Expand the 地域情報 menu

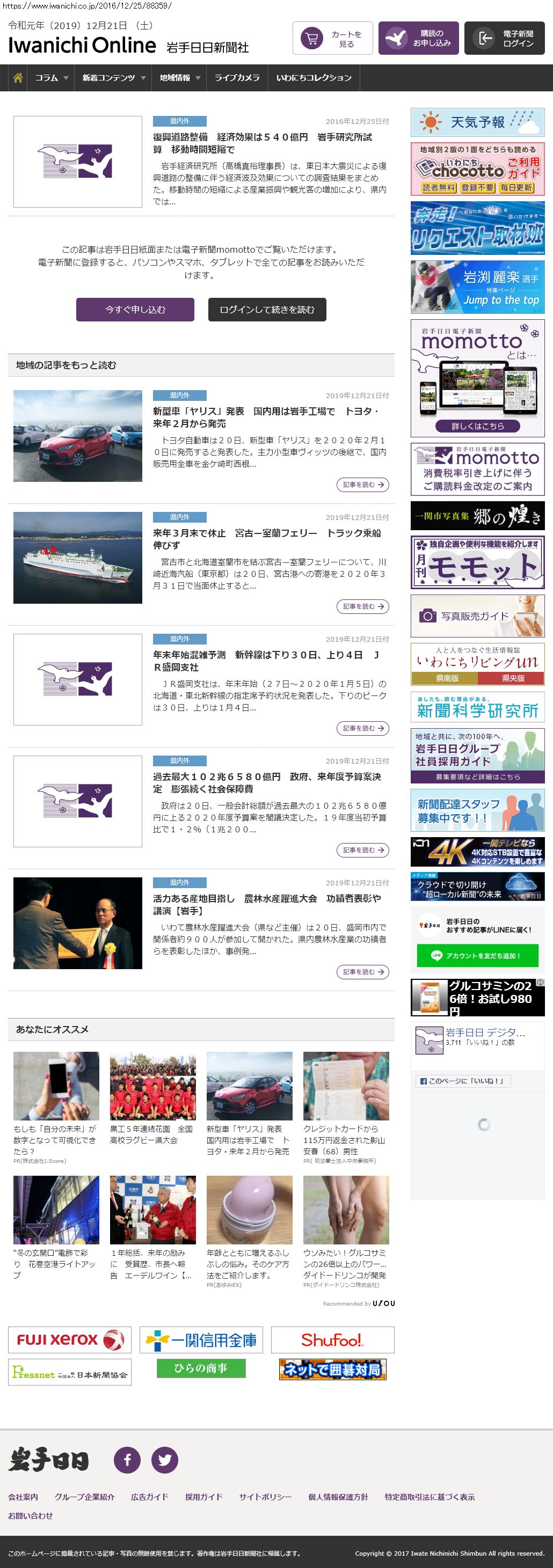(x=179, y=78)
